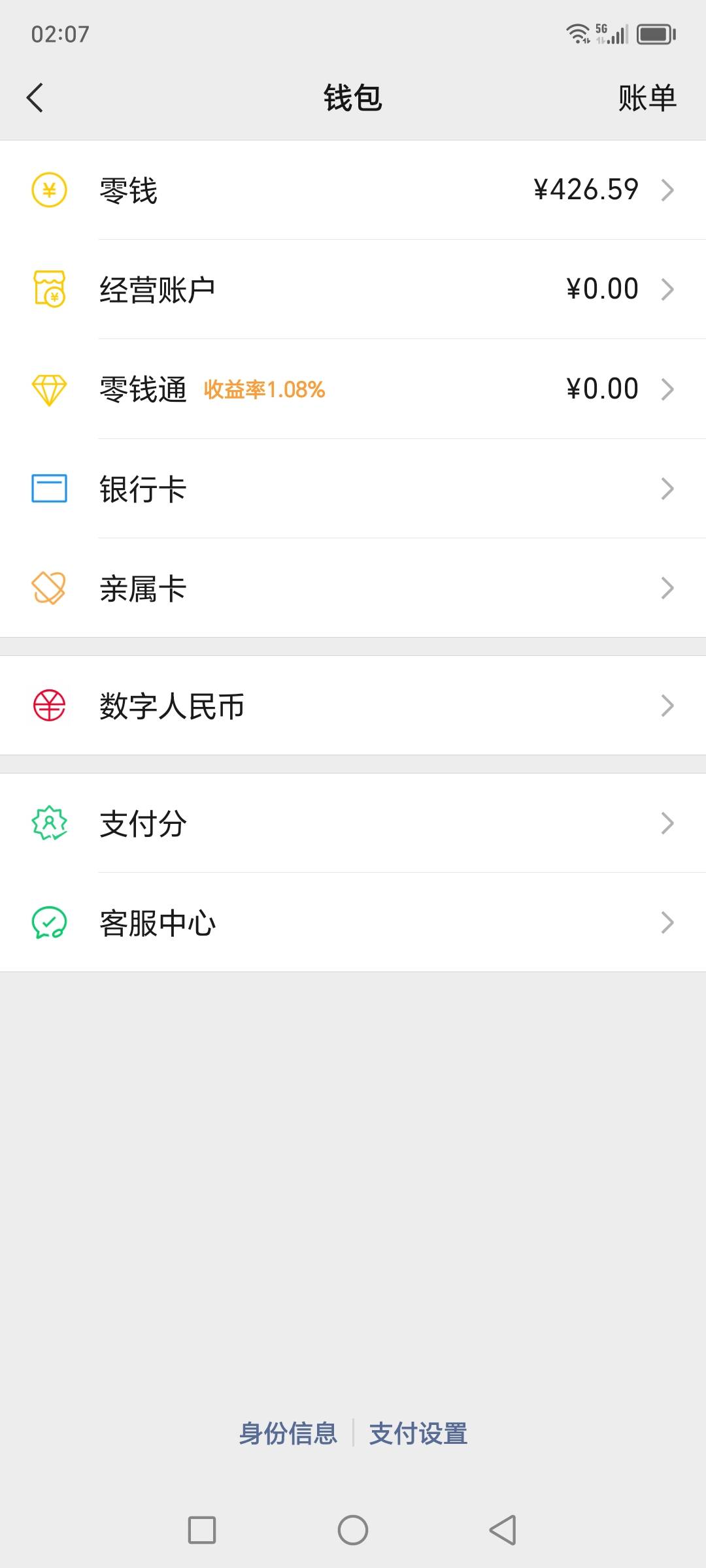
Task: Open 经营账户
Action: pyautogui.click(x=353, y=289)
